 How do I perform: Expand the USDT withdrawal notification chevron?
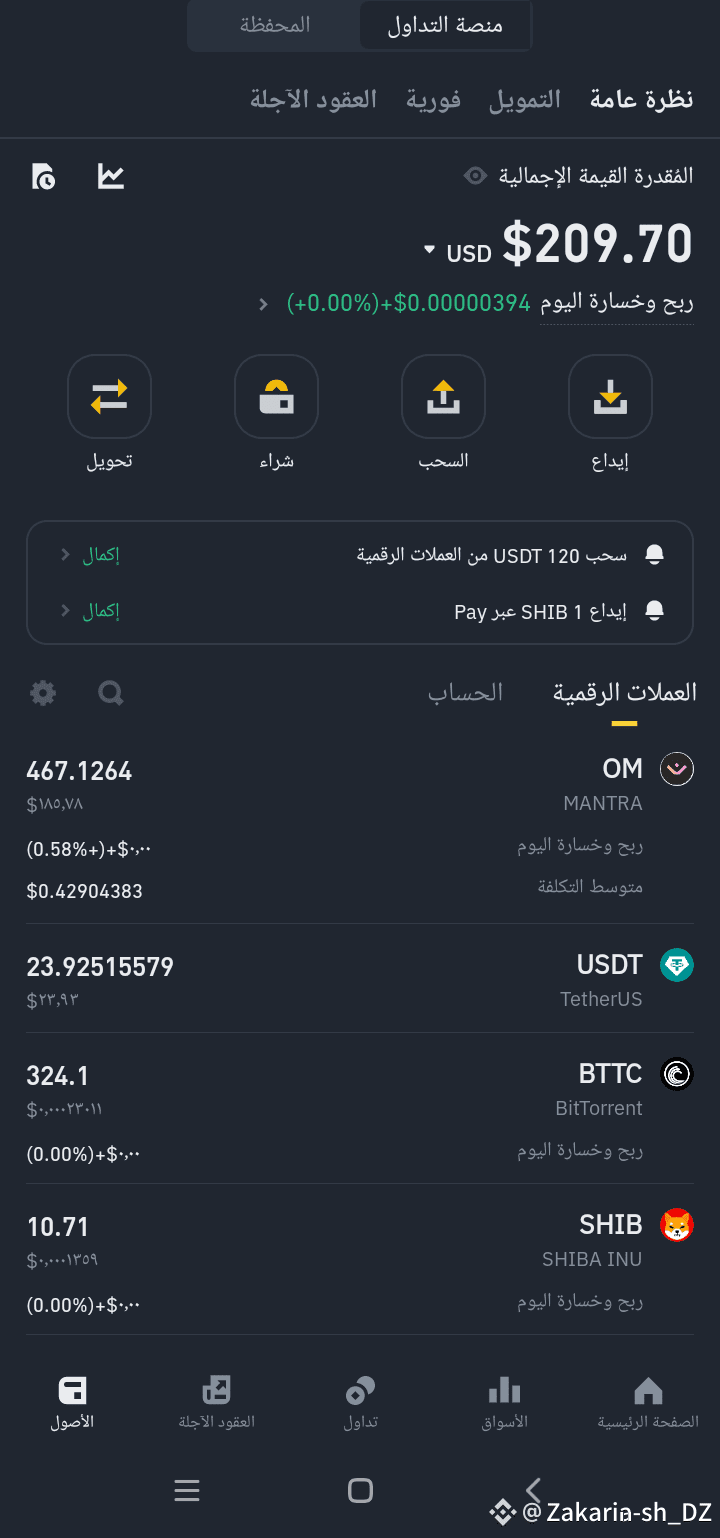[x=64, y=555]
